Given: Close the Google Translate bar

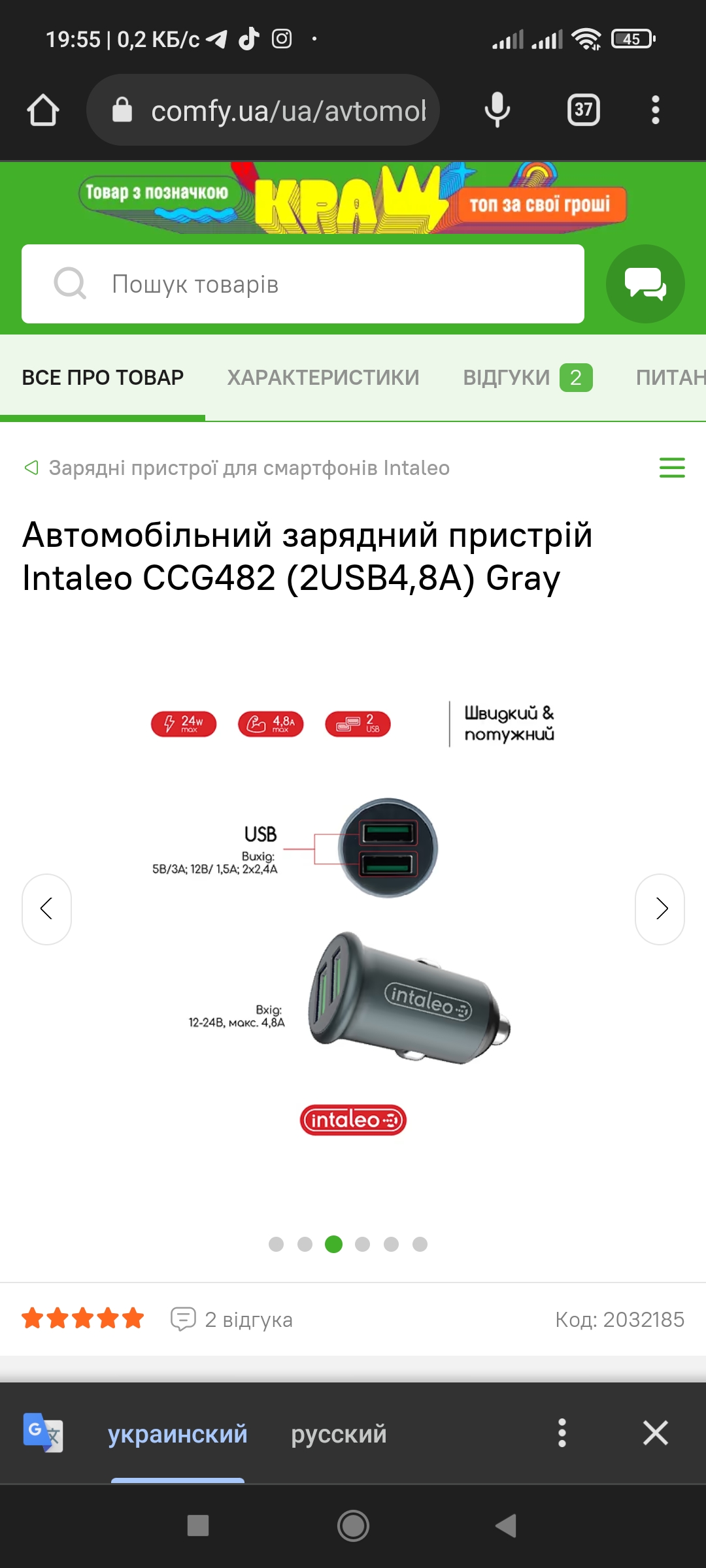Looking at the screenshot, I should click(x=655, y=1433).
